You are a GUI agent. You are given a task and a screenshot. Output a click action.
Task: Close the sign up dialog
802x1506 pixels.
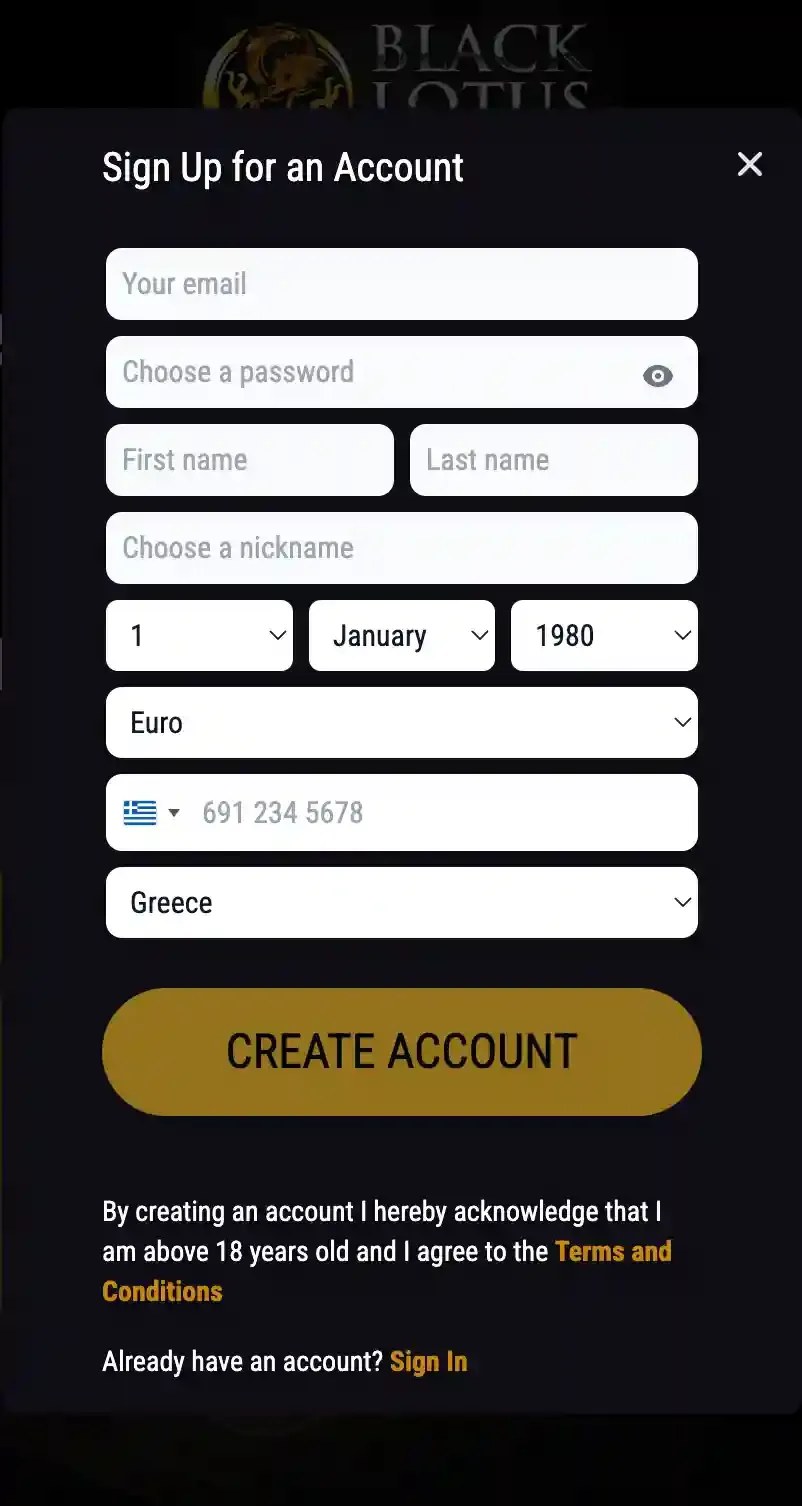pyautogui.click(x=749, y=165)
